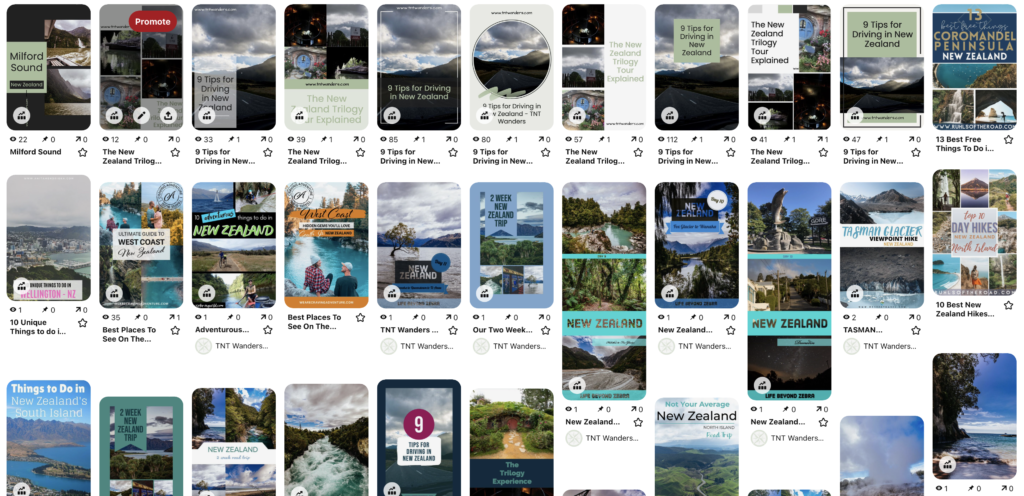Star the Milford Sound pin
1024x496 pixels.
[x=83, y=153]
